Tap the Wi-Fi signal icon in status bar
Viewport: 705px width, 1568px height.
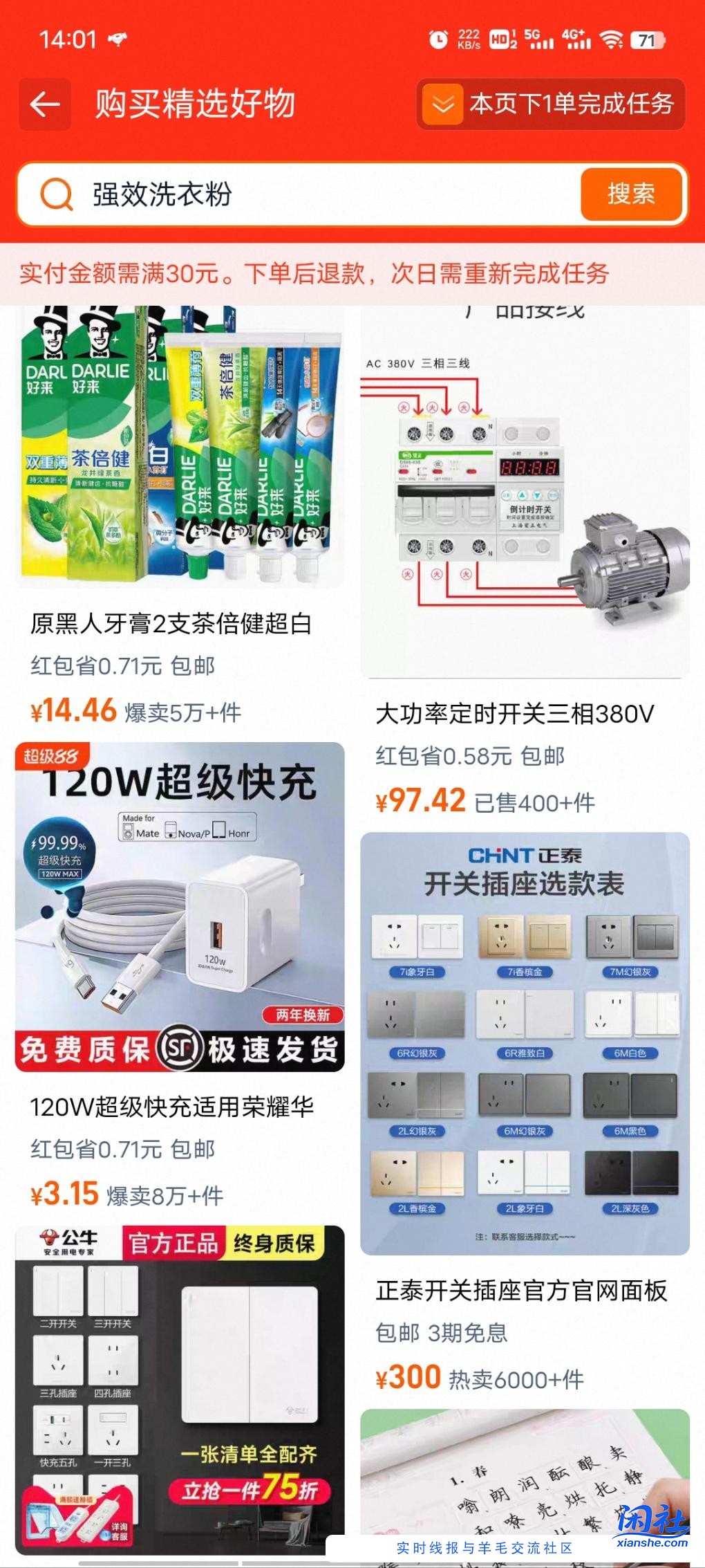coord(610,40)
